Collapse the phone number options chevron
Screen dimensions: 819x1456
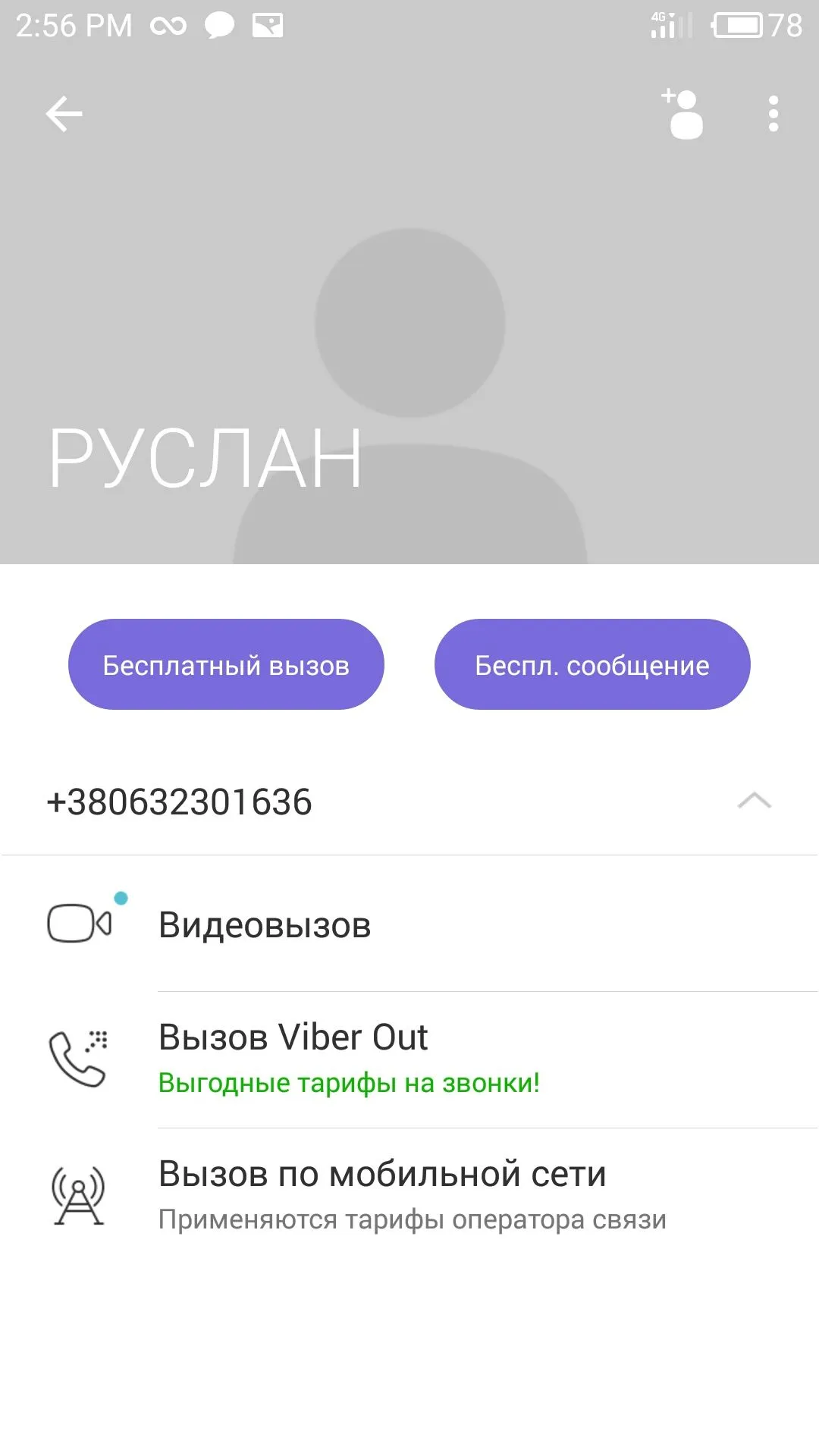(x=754, y=801)
